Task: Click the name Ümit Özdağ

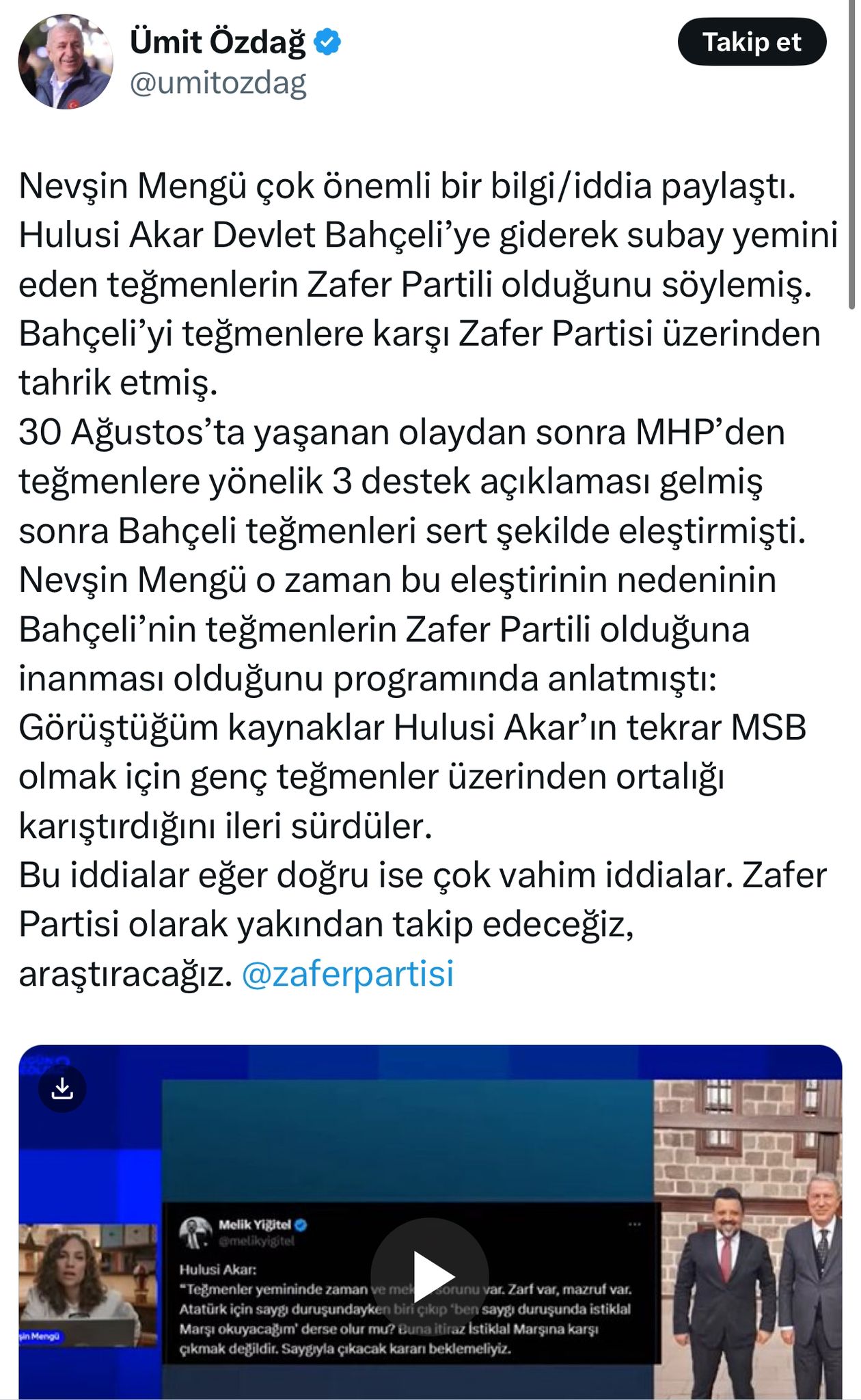Action: pos(217,40)
